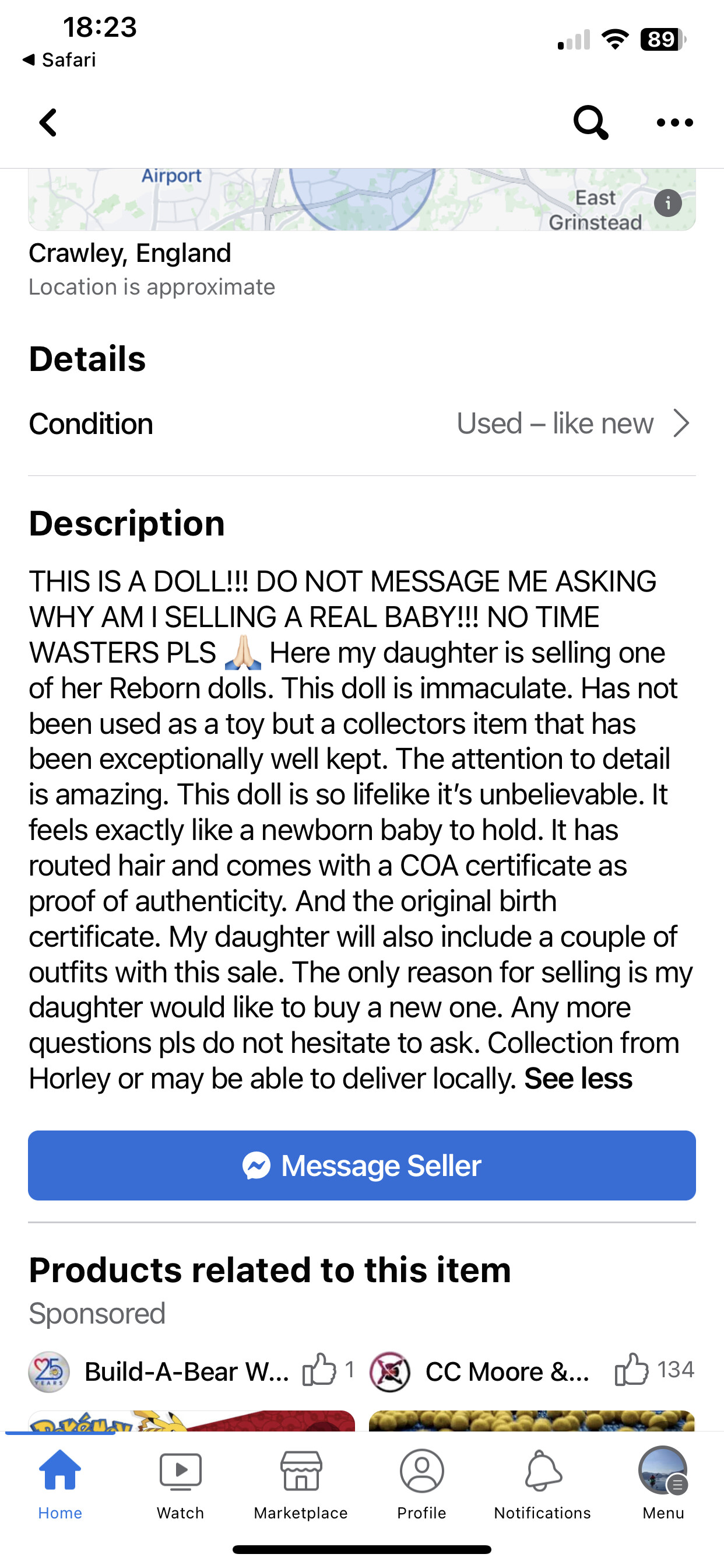The image size is (724, 1568).
Task: Switch to the Marketplace tab
Action: 301,1483
